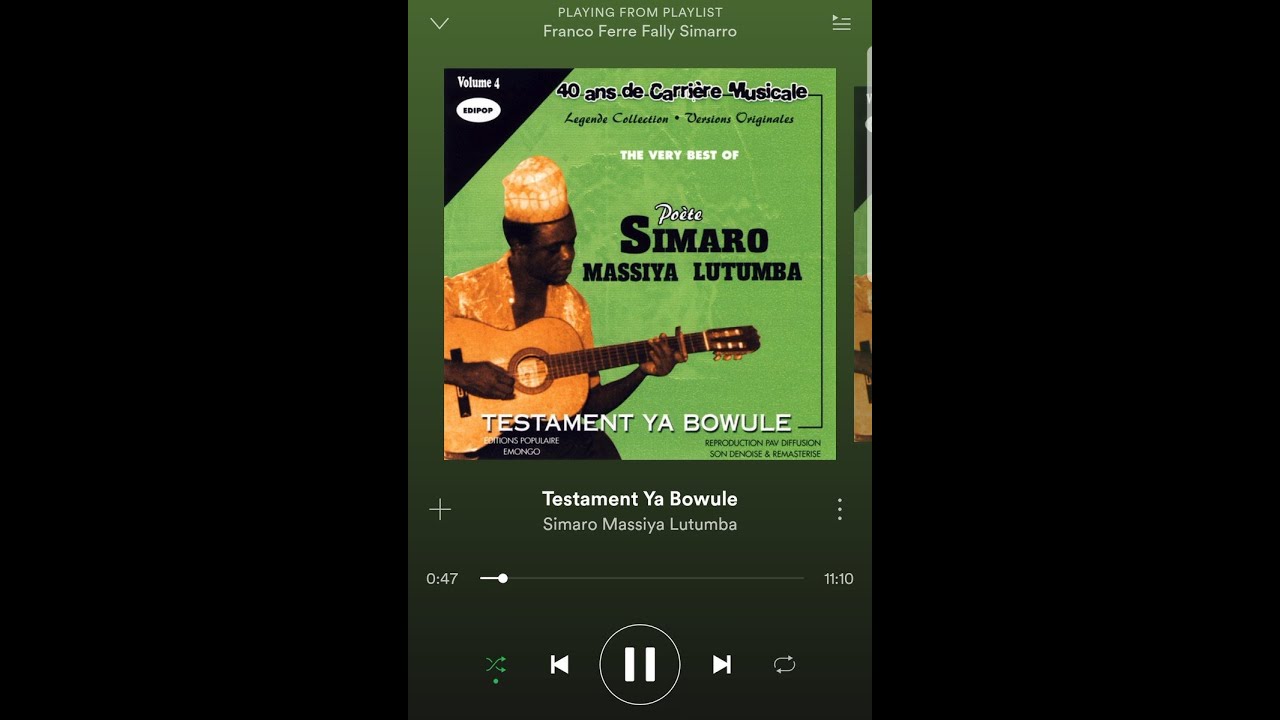1280x720 pixels.
Task: Toggle repeat mode
Action: pyautogui.click(x=784, y=664)
